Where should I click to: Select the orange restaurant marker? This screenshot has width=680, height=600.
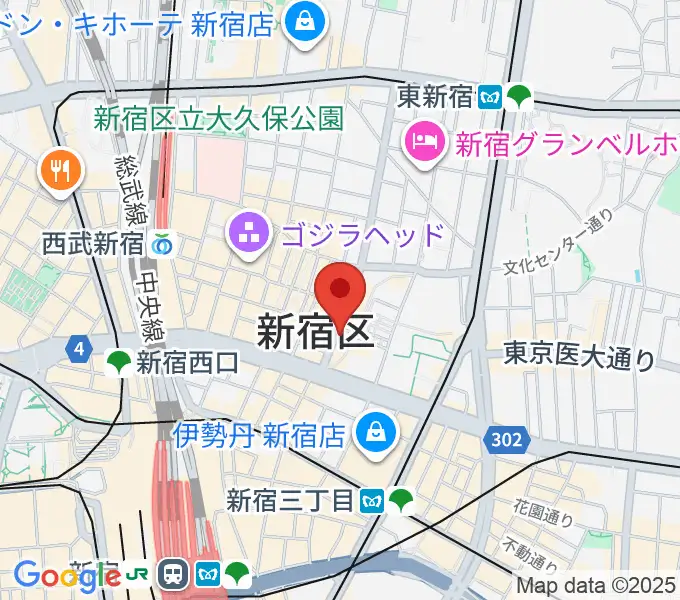[57, 170]
